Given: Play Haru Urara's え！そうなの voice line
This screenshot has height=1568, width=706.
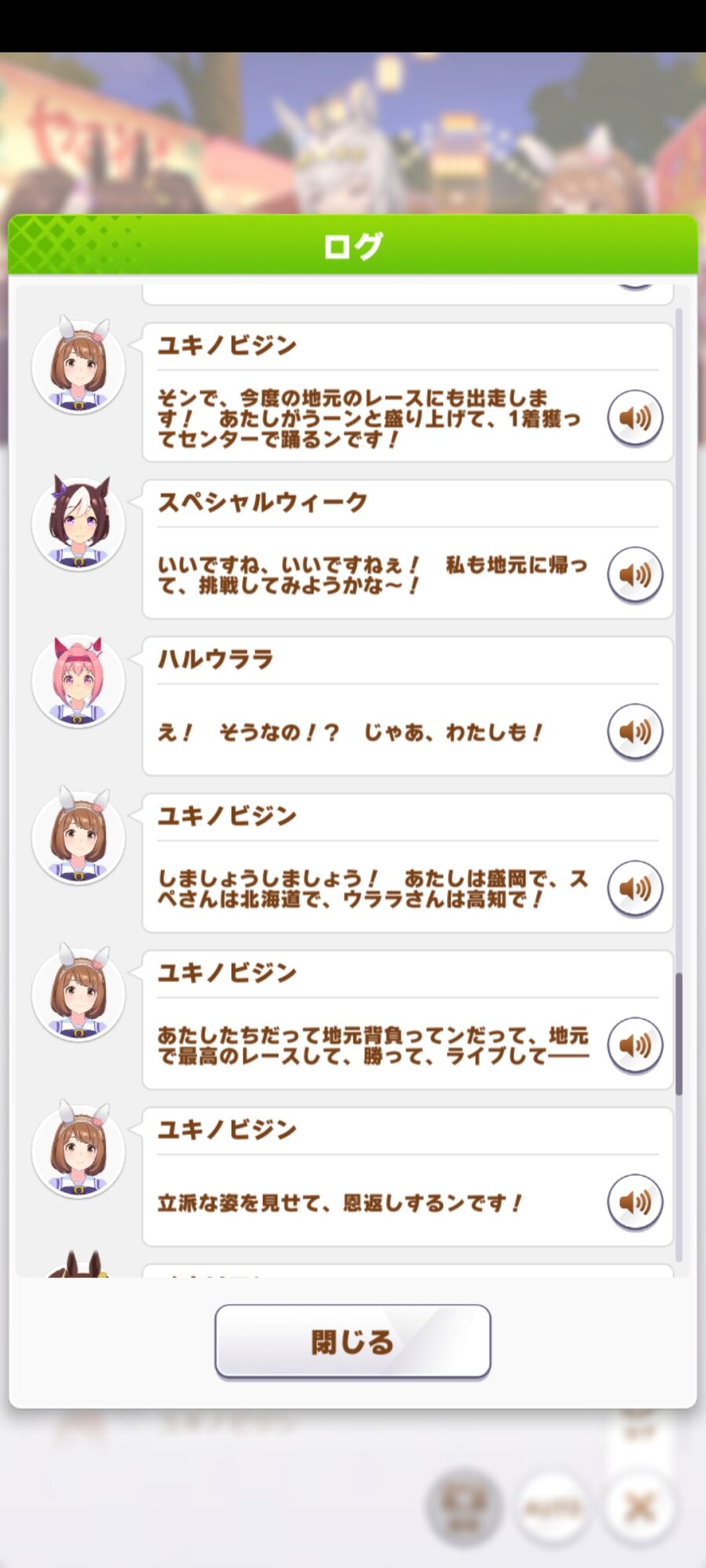Looking at the screenshot, I should (635, 731).
